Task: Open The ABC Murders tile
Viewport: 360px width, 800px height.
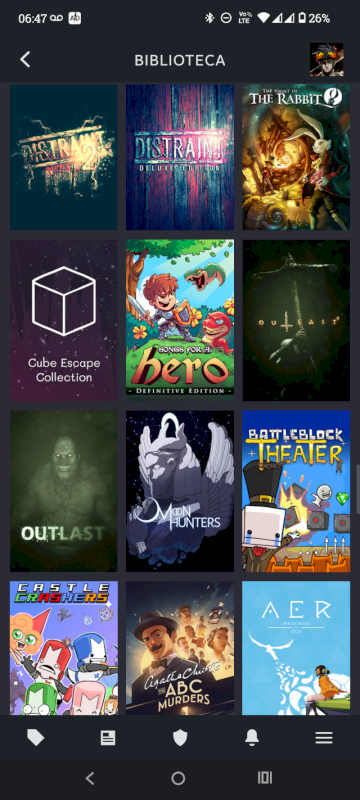Action: pos(180,648)
